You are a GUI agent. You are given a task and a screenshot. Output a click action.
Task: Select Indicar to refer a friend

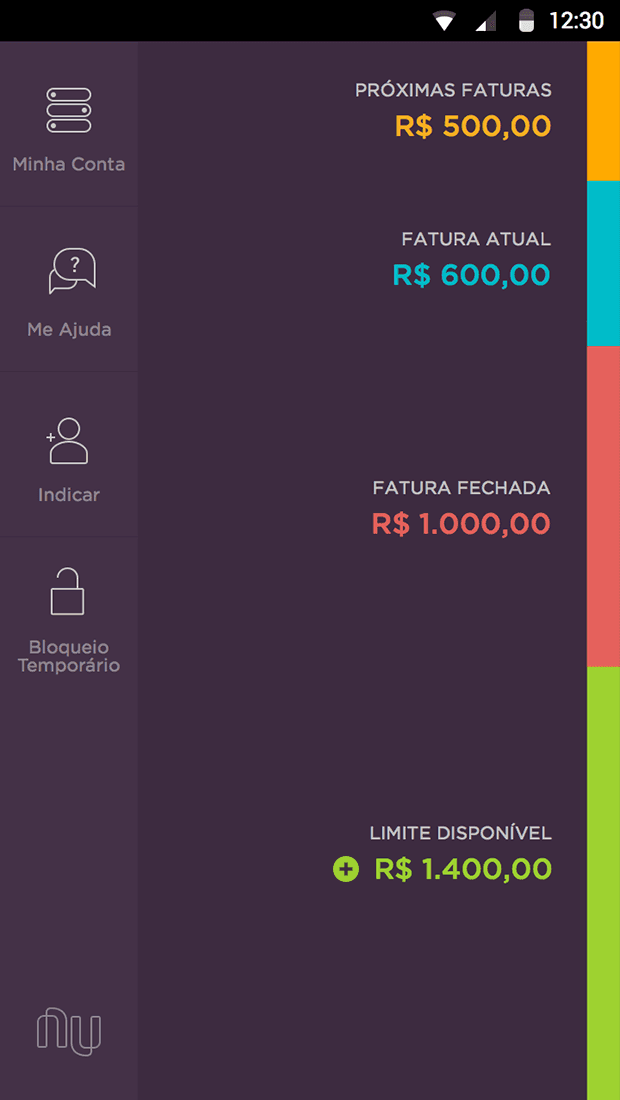click(69, 455)
